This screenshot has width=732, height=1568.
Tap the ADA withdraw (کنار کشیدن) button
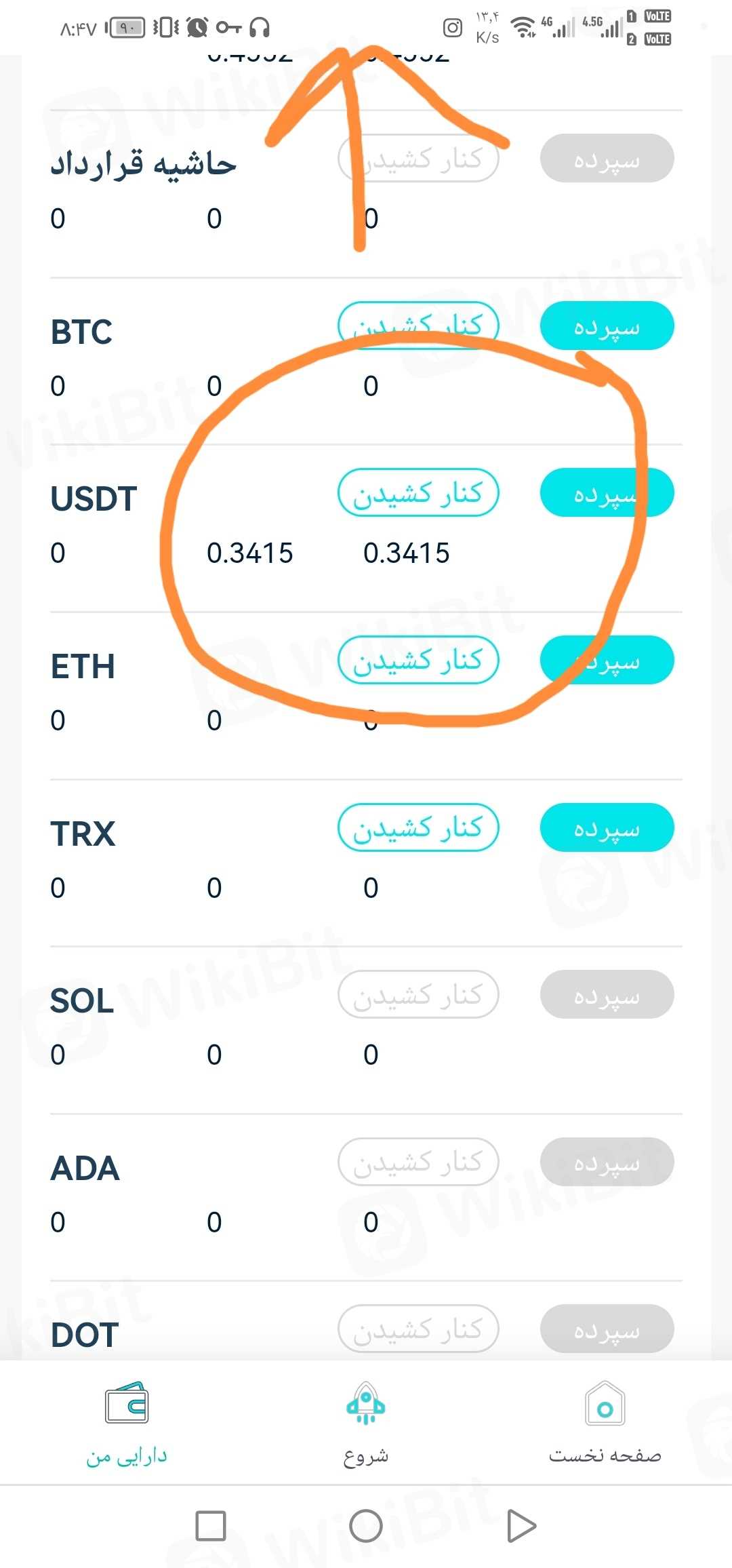click(418, 1162)
